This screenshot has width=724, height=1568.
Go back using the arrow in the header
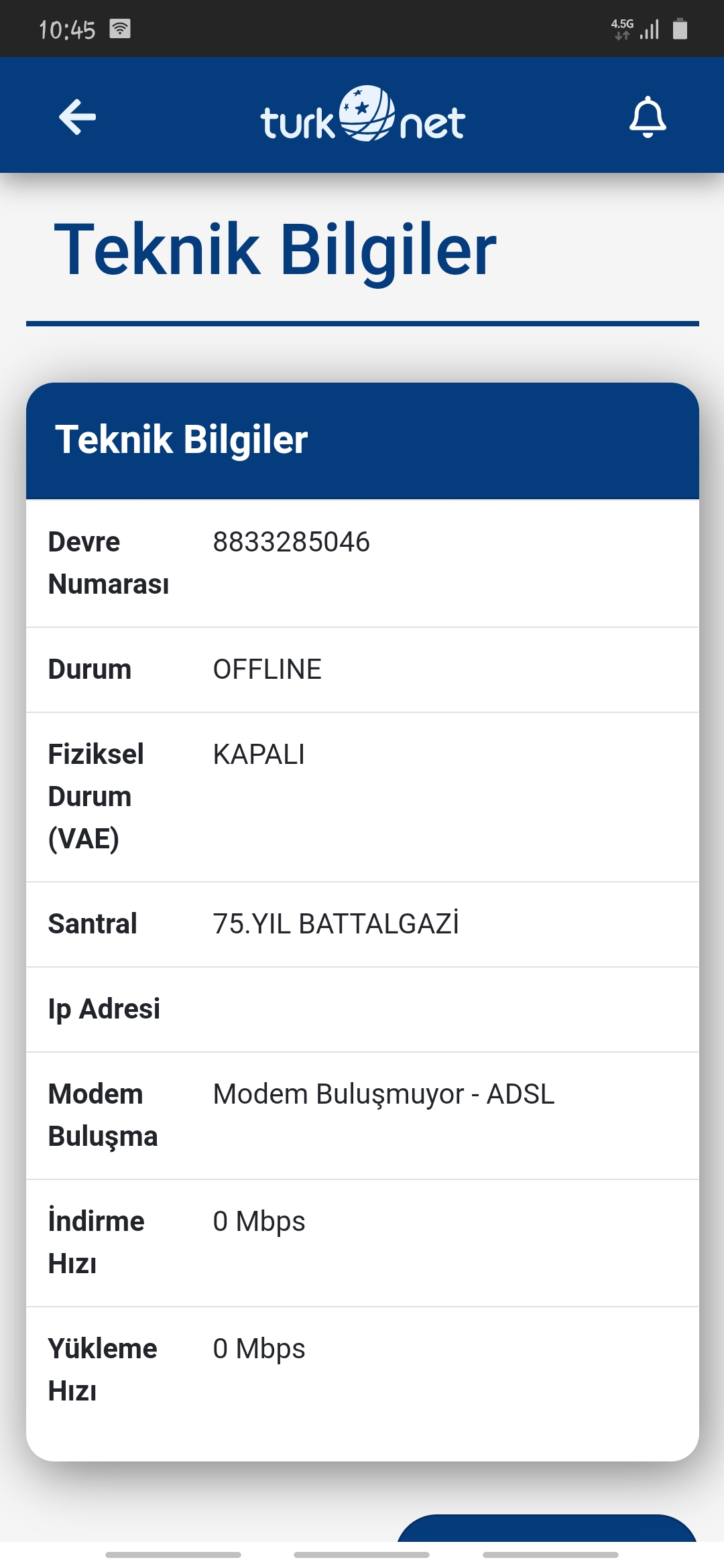[x=77, y=117]
